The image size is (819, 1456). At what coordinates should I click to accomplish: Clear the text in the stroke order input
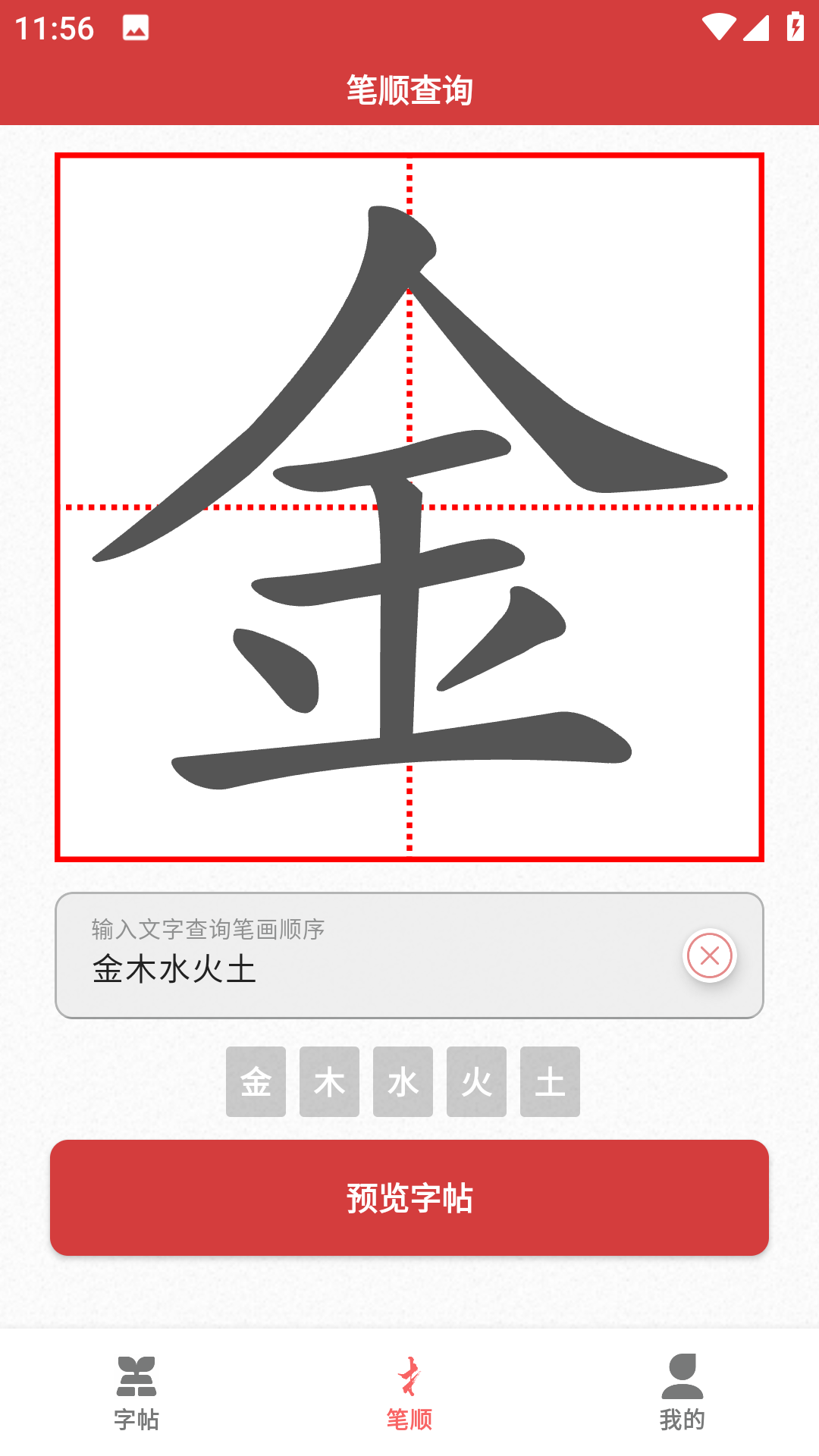pyautogui.click(x=710, y=955)
